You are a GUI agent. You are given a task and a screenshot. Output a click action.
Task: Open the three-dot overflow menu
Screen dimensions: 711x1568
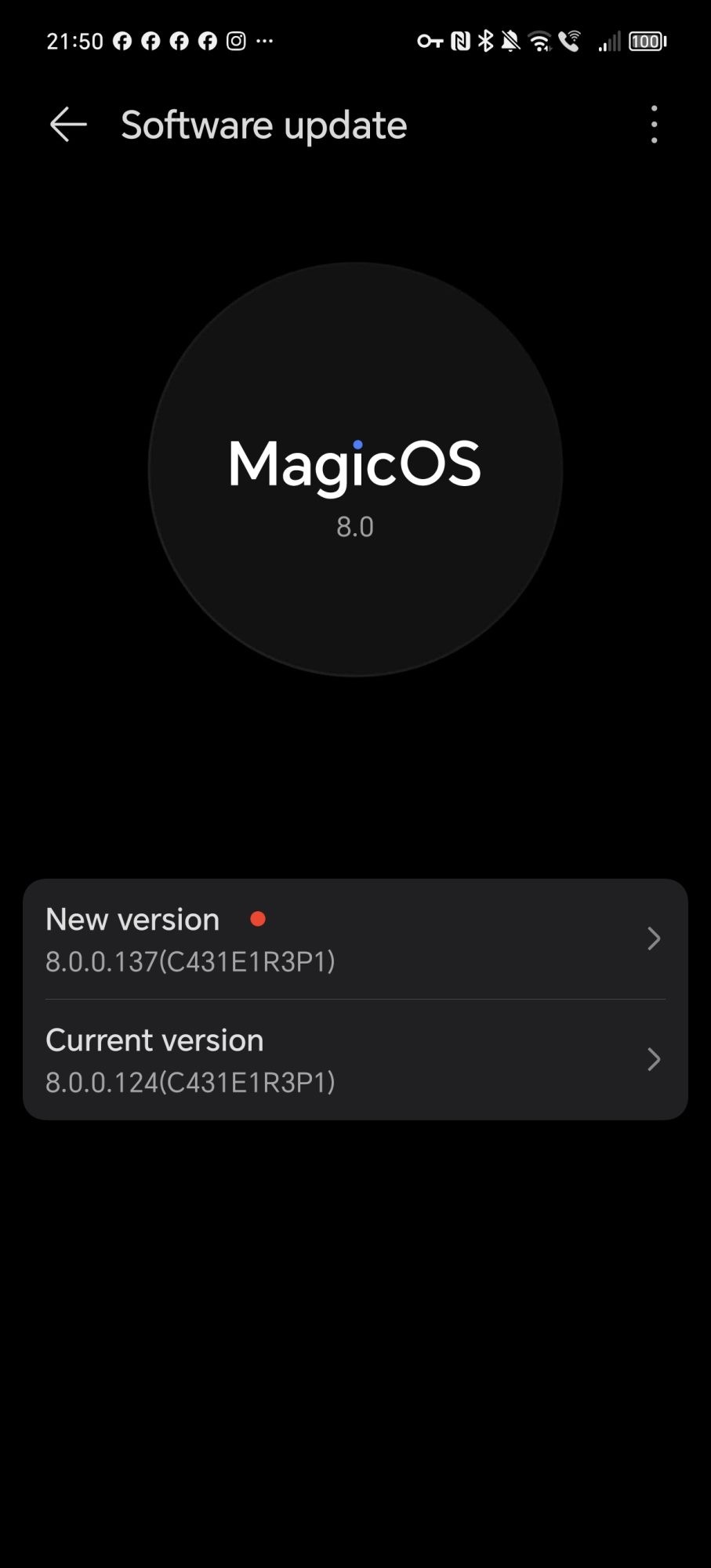[x=654, y=125]
